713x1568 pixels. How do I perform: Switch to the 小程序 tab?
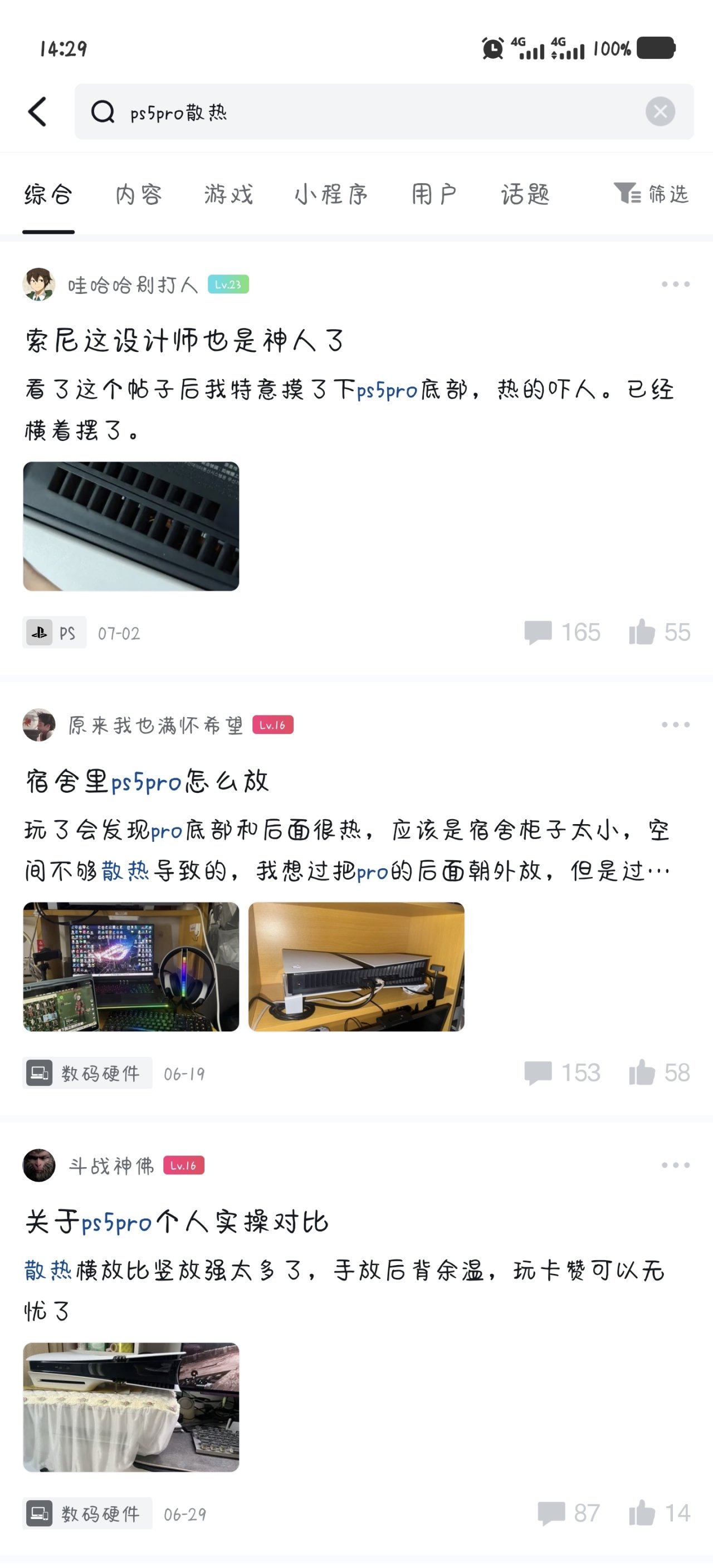click(331, 195)
